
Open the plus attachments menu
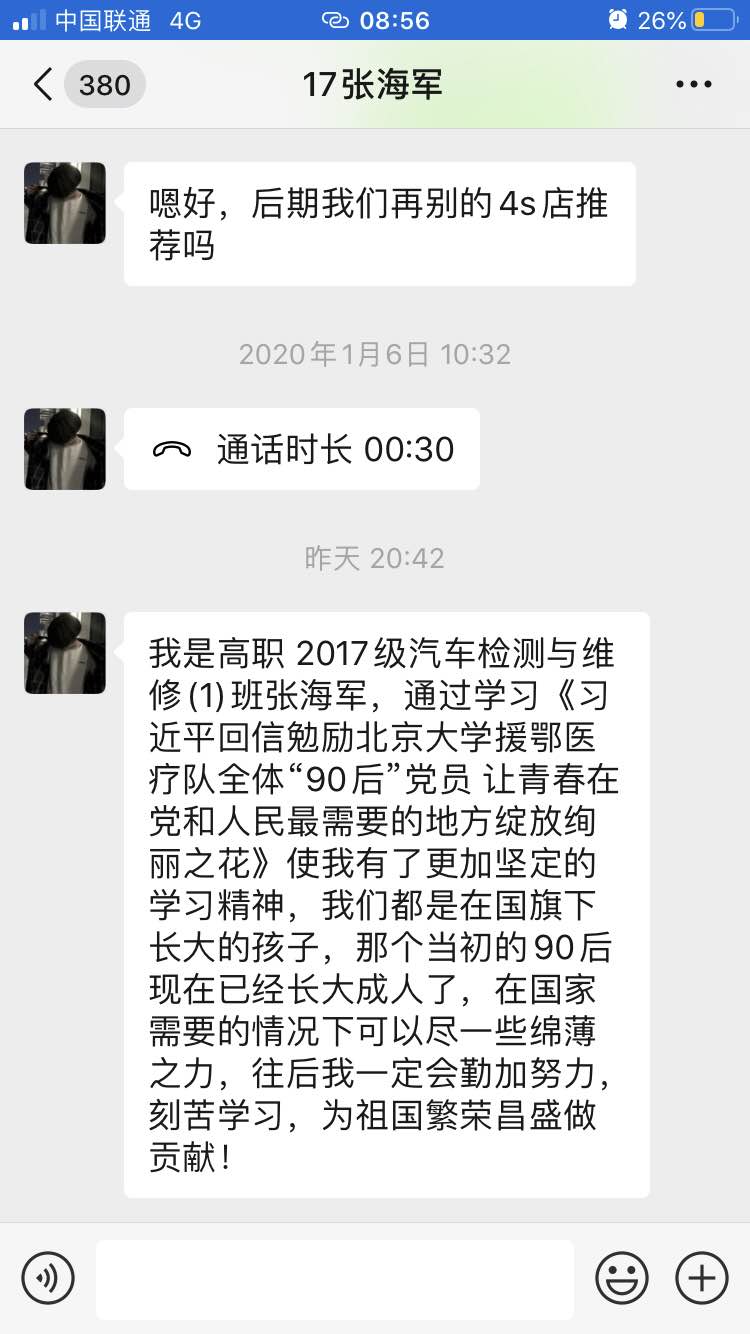tap(702, 1277)
